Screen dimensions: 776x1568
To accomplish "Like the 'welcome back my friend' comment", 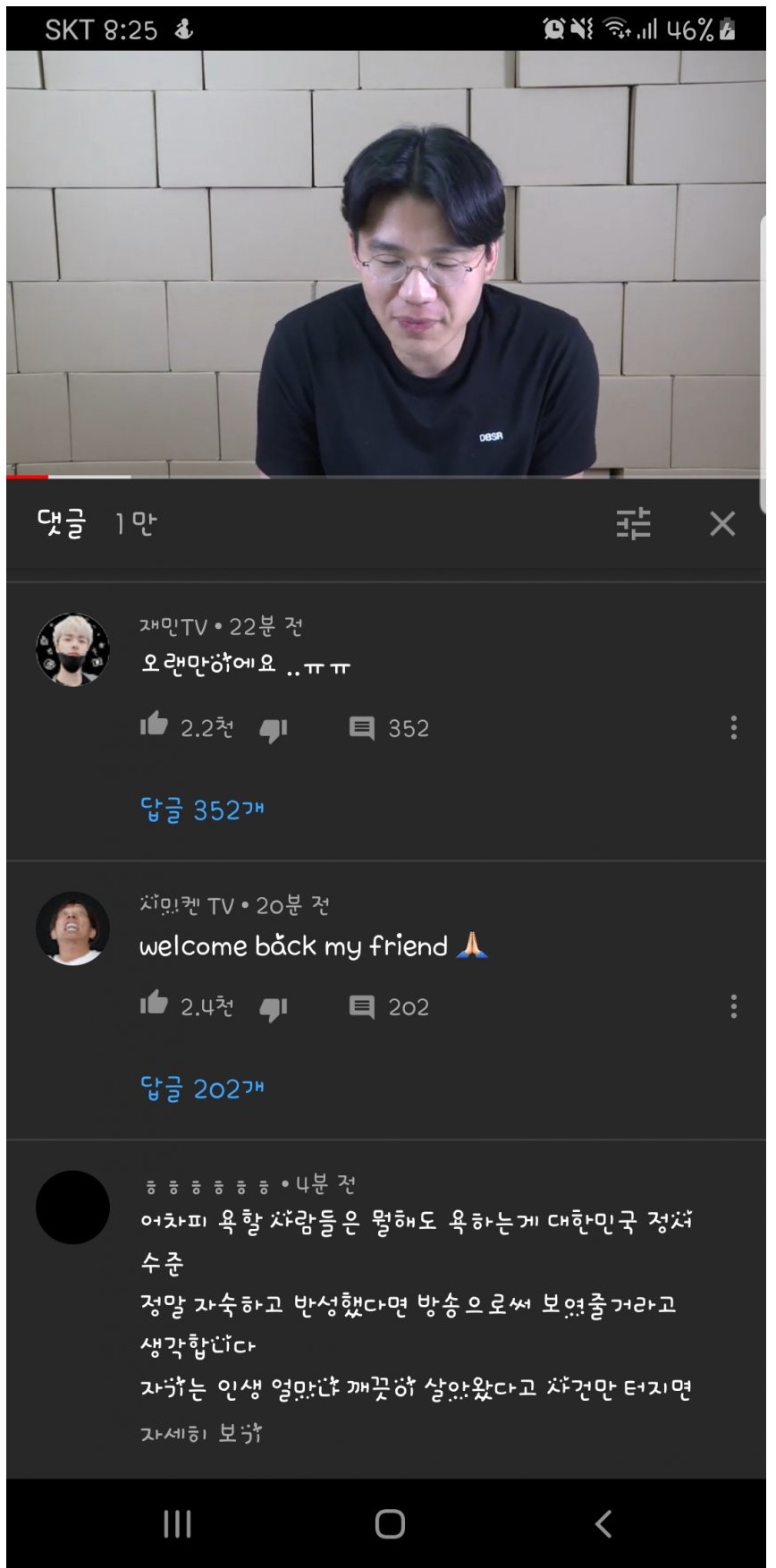I will point(155,1004).
